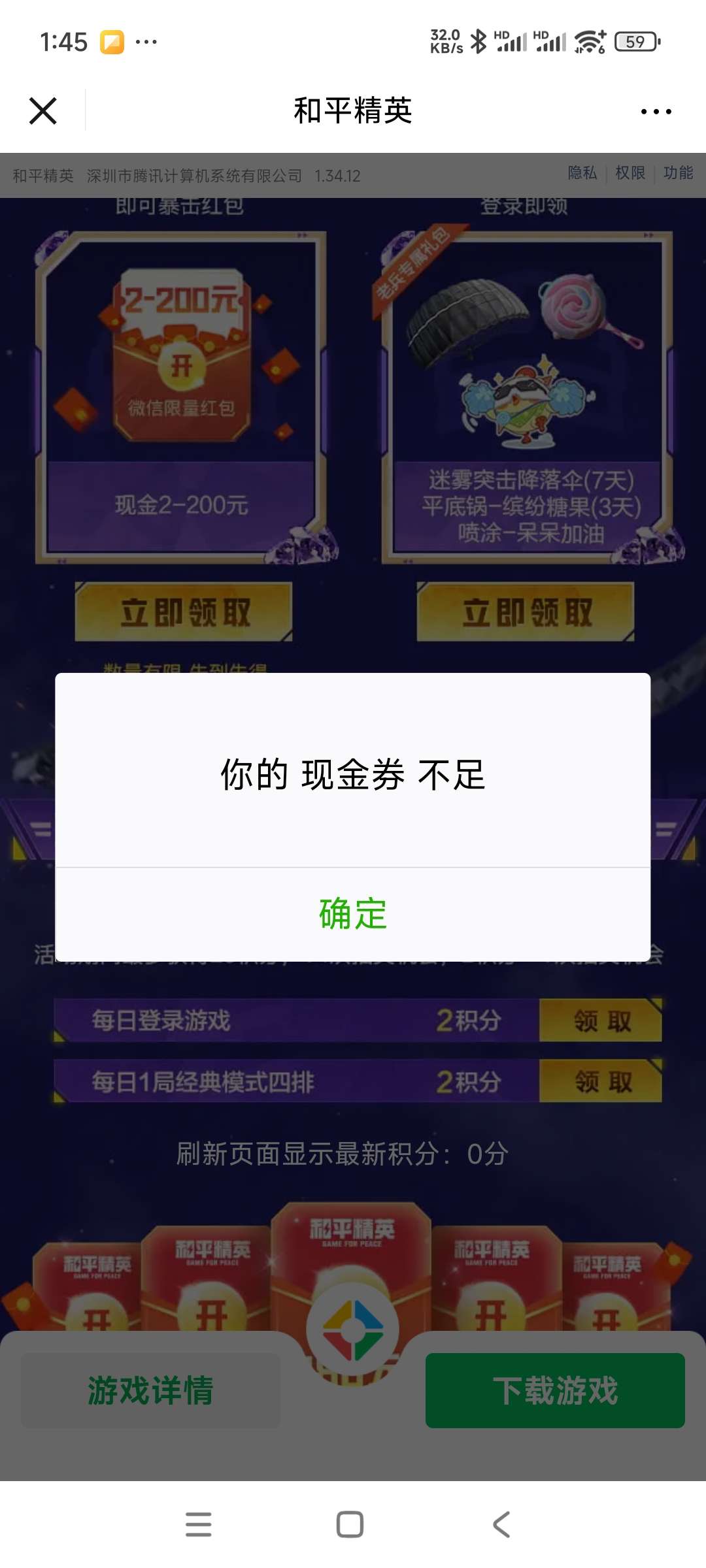Confirm the dialog with 确定

tap(353, 913)
